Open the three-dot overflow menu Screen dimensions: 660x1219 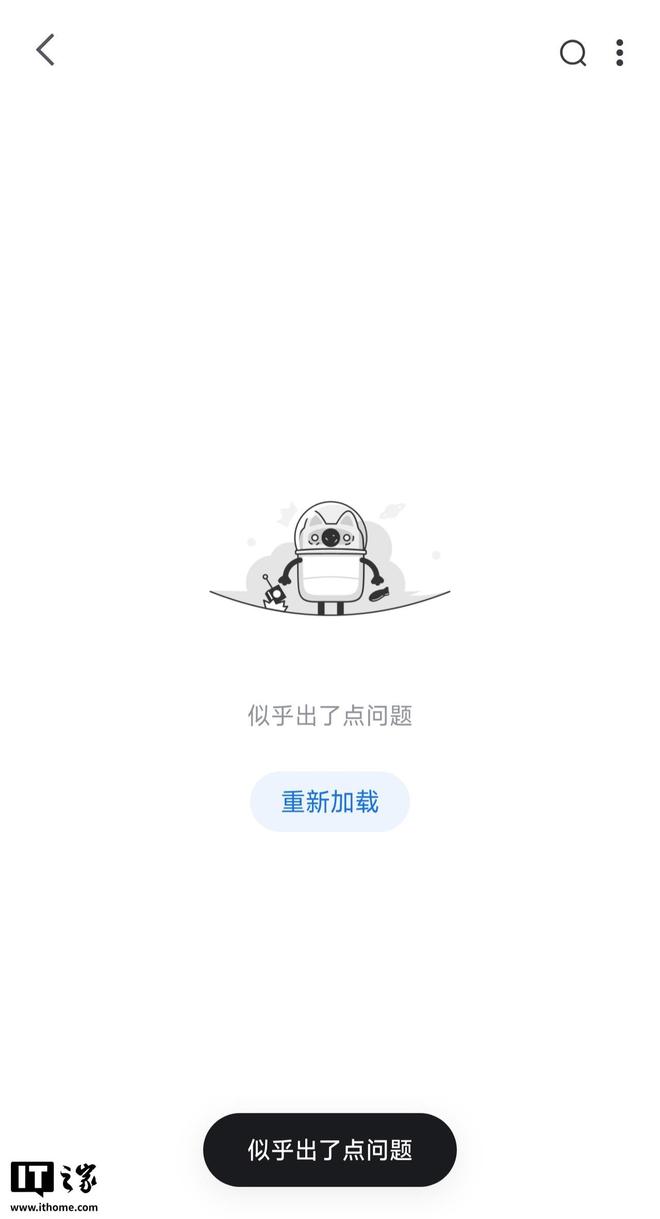[x=620, y=53]
